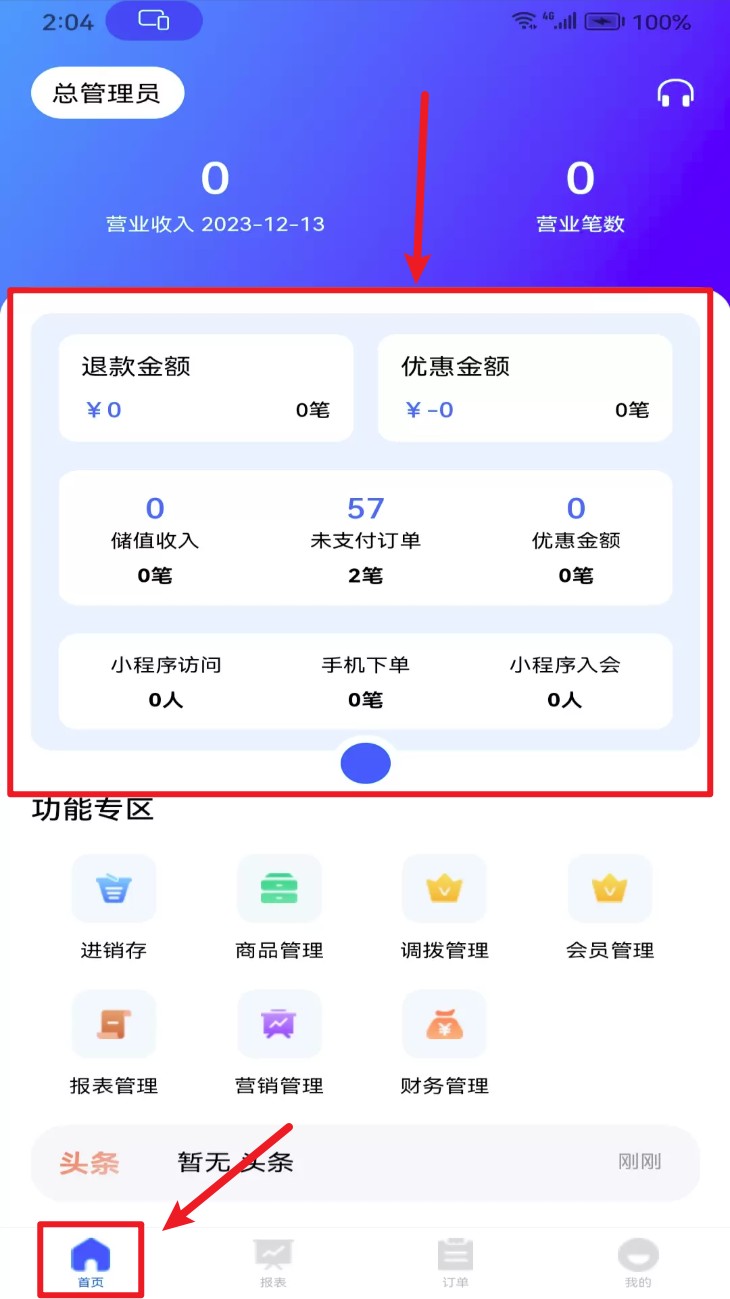Tap the 退款金额 refund amount card
Viewport: 730px width, 1299px height.
coord(205,388)
